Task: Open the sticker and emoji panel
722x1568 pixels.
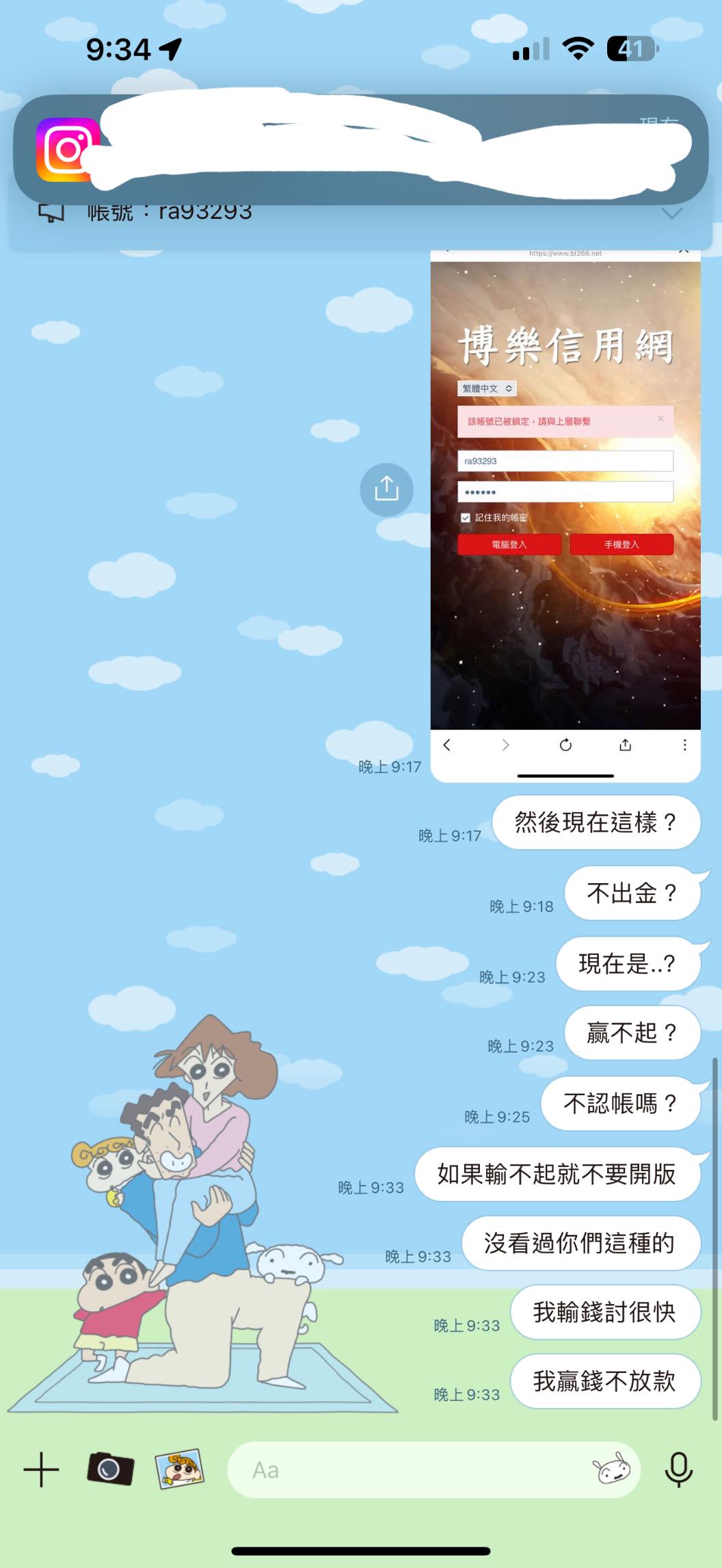Action: coord(611,1469)
